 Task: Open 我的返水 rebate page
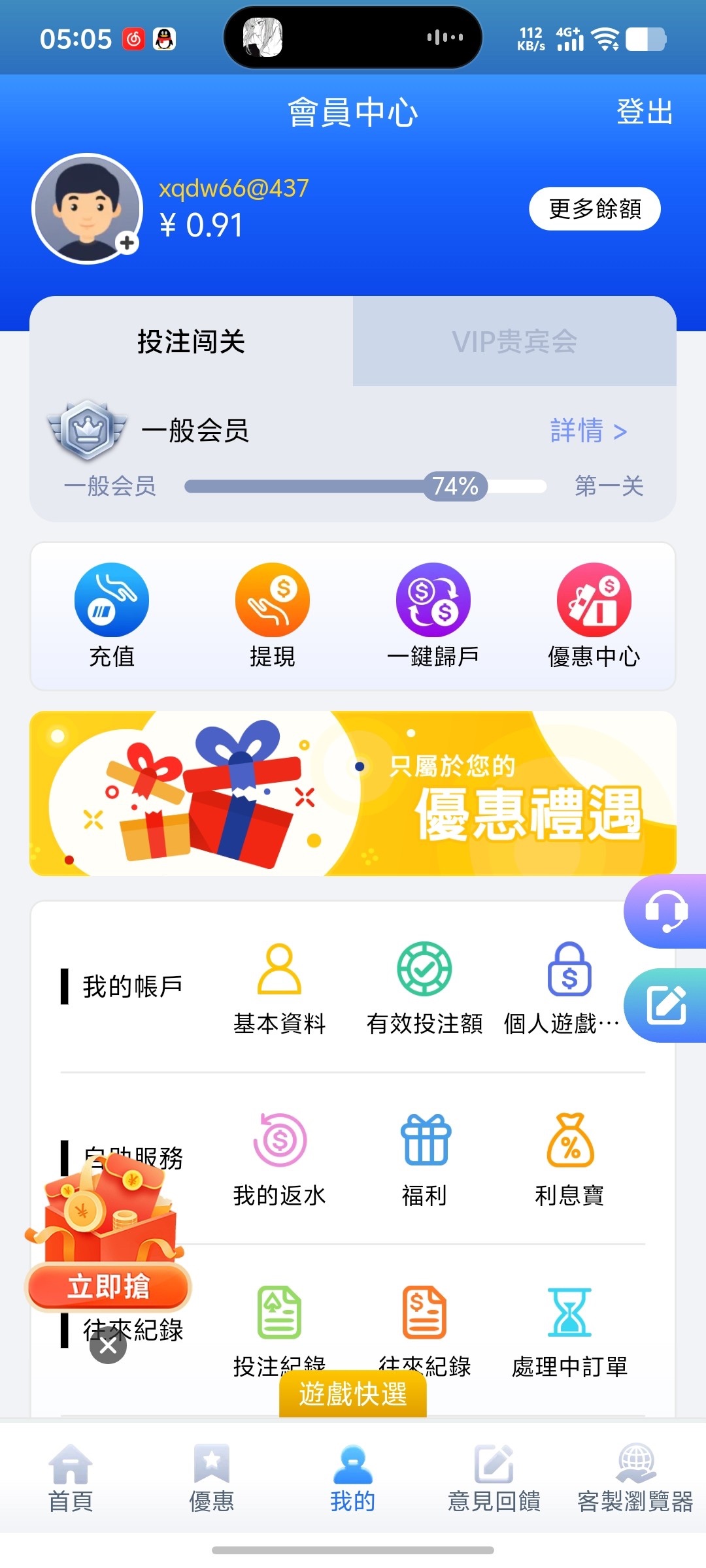pyautogui.click(x=280, y=1159)
